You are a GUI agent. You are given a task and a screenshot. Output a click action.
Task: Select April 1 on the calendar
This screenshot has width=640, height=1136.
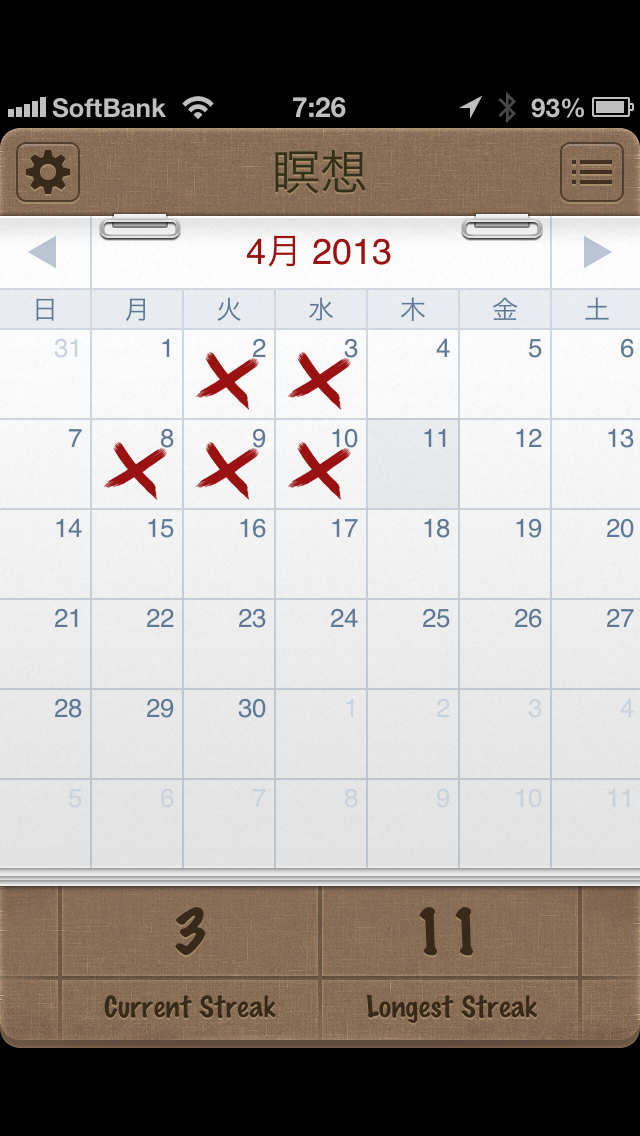(x=137, y=375)
